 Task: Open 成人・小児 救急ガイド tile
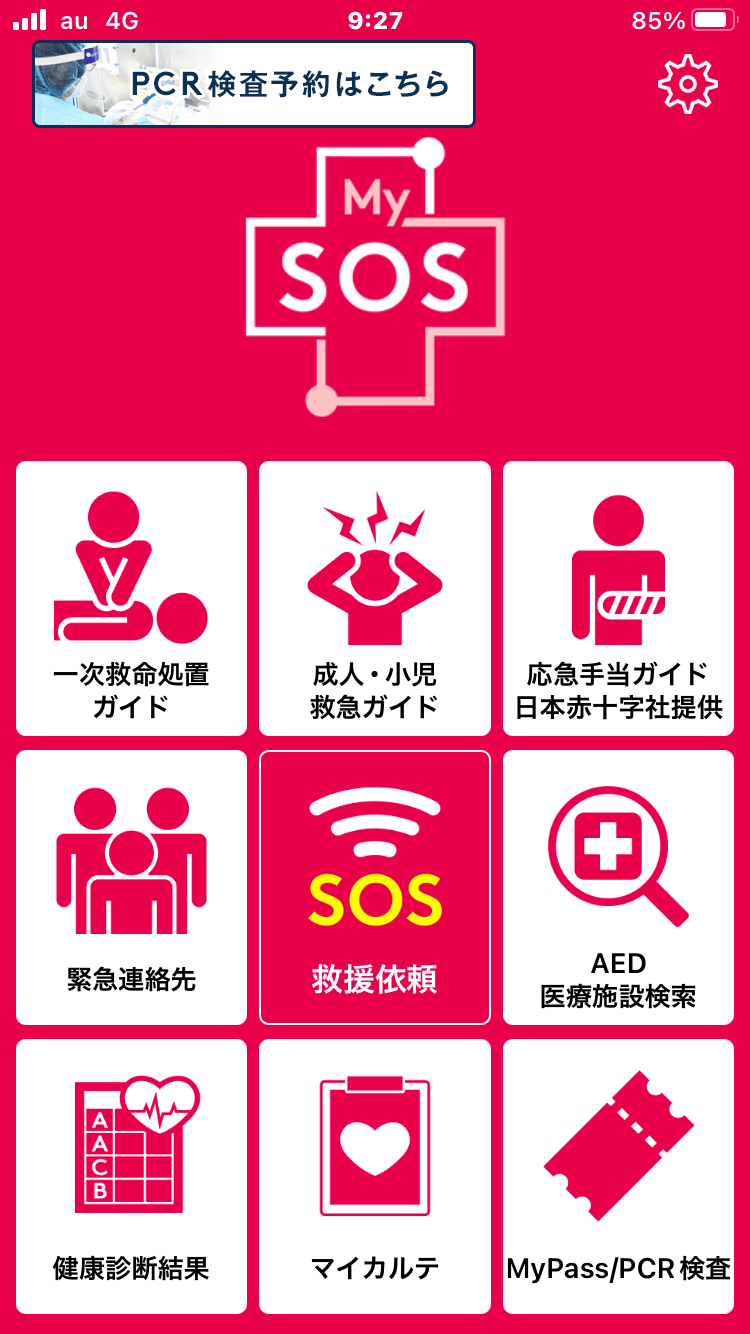pos(375,598)
